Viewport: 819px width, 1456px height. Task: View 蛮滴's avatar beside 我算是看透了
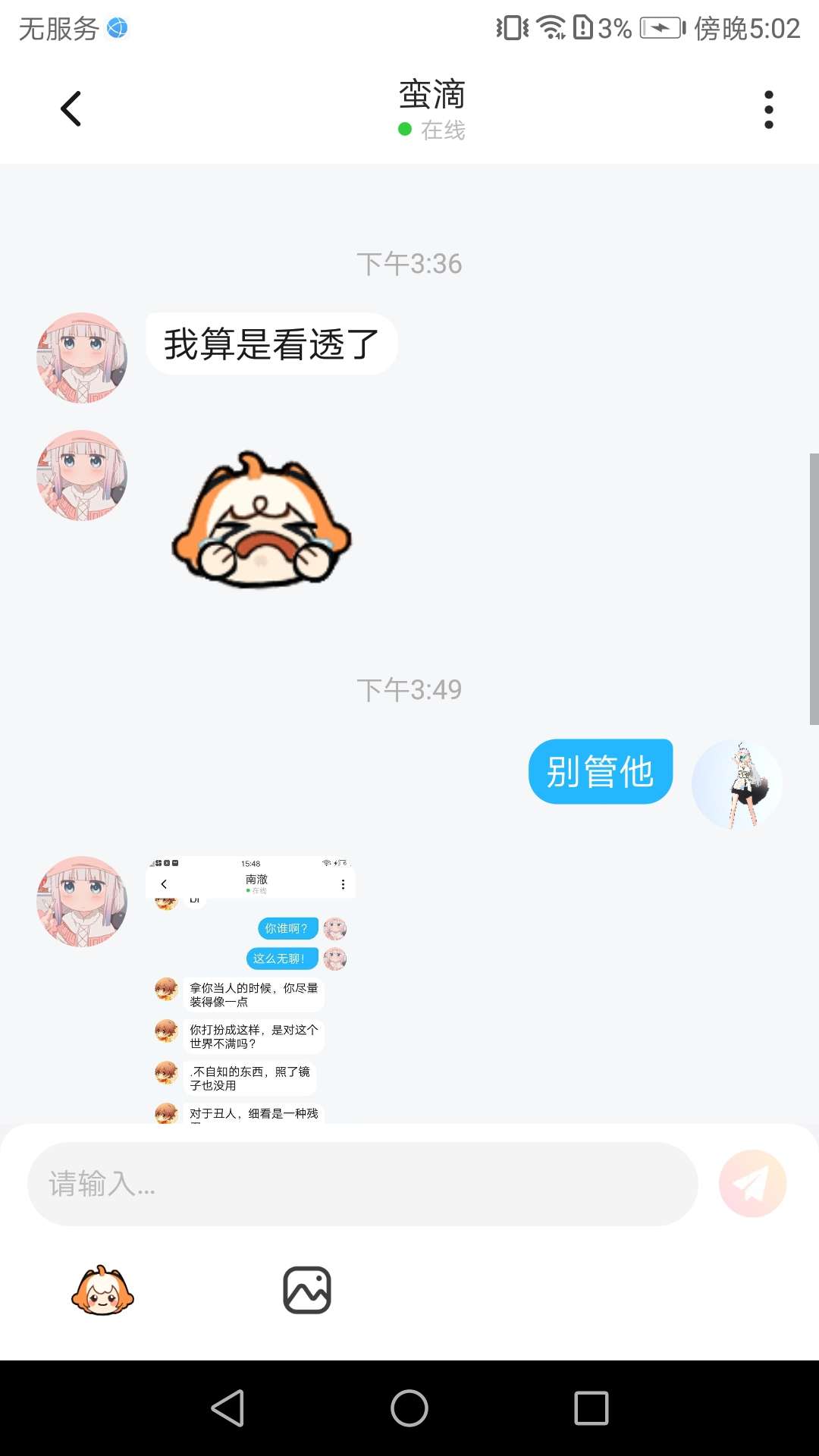coord(82,358)
